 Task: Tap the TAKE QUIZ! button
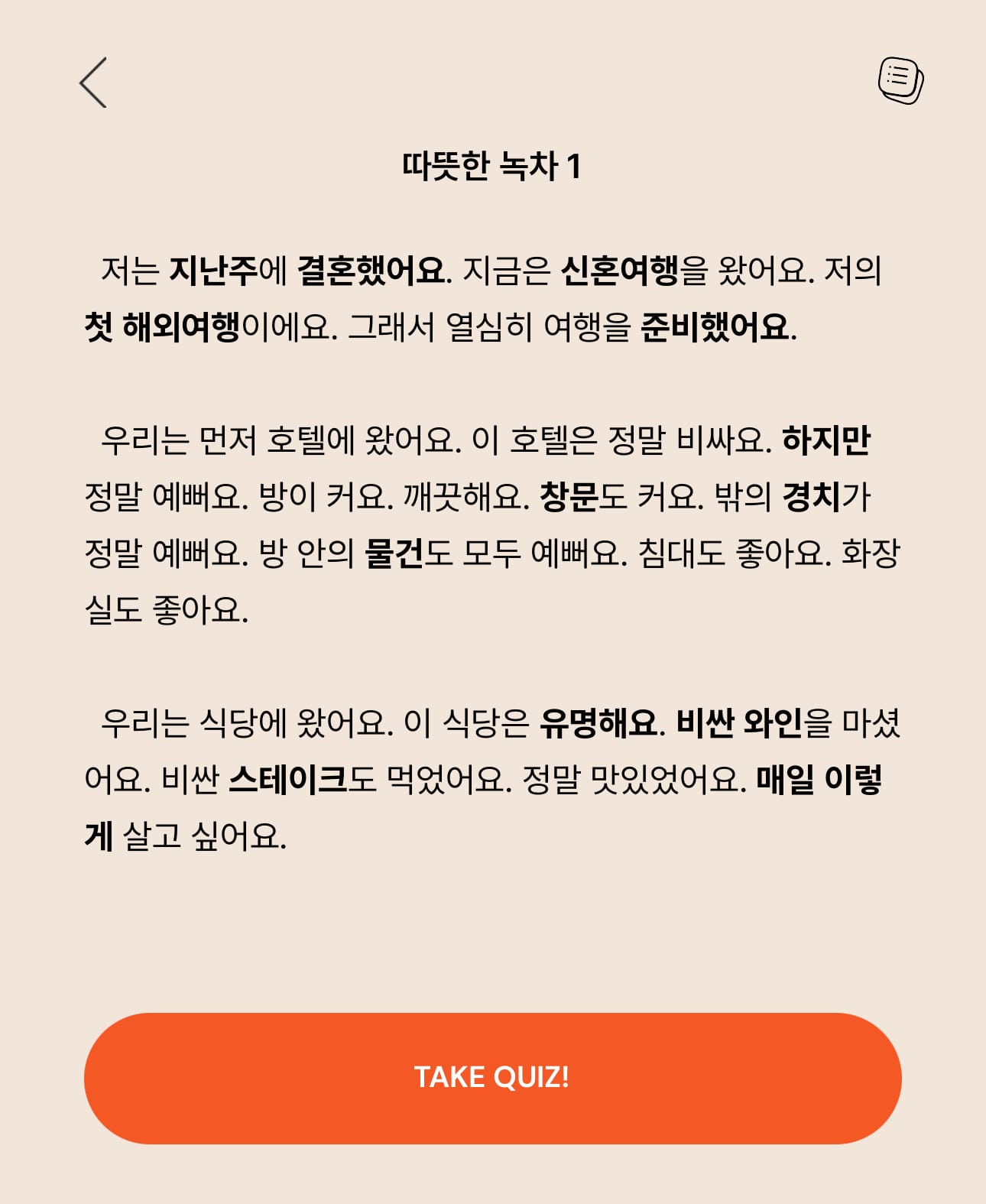click(492, 1078)
